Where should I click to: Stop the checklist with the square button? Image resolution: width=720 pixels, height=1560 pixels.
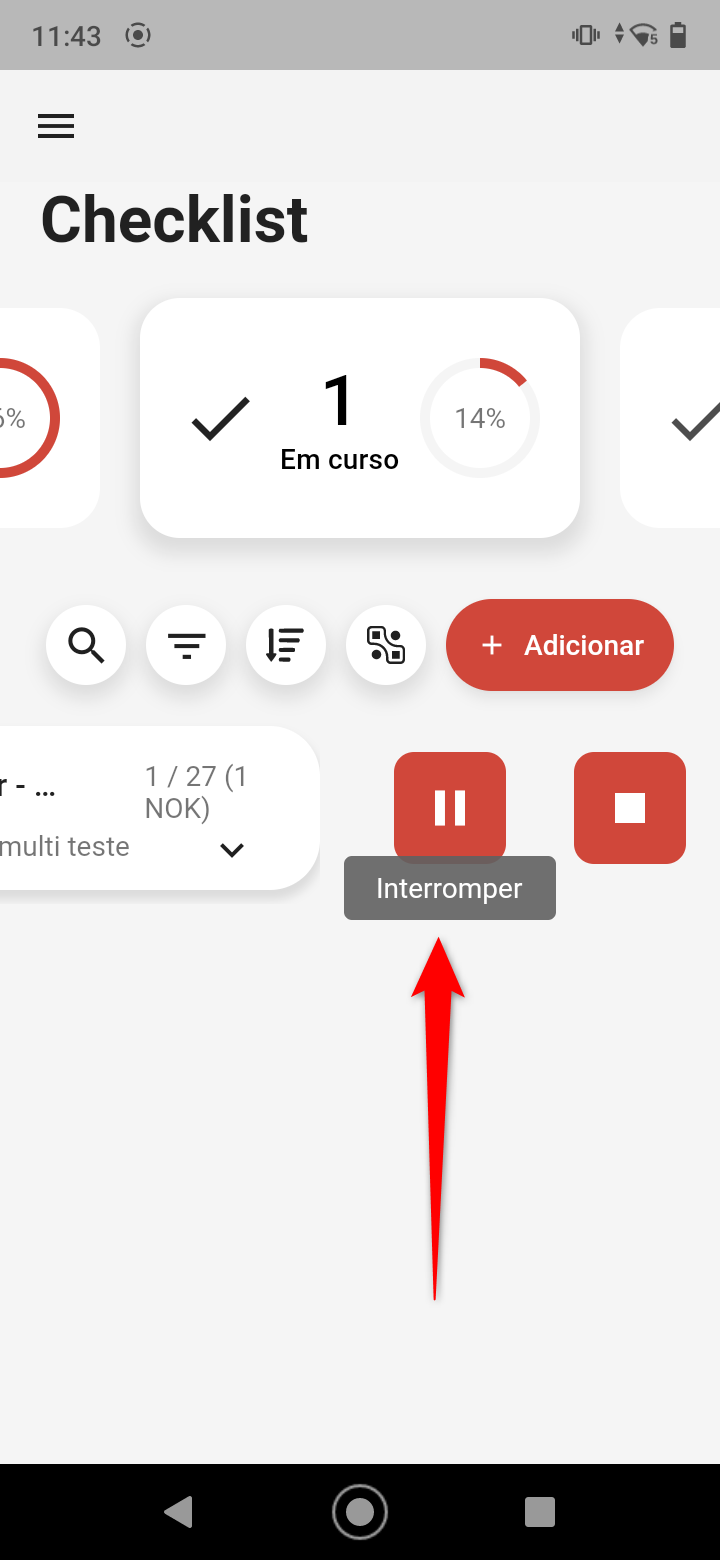(630, 807)
